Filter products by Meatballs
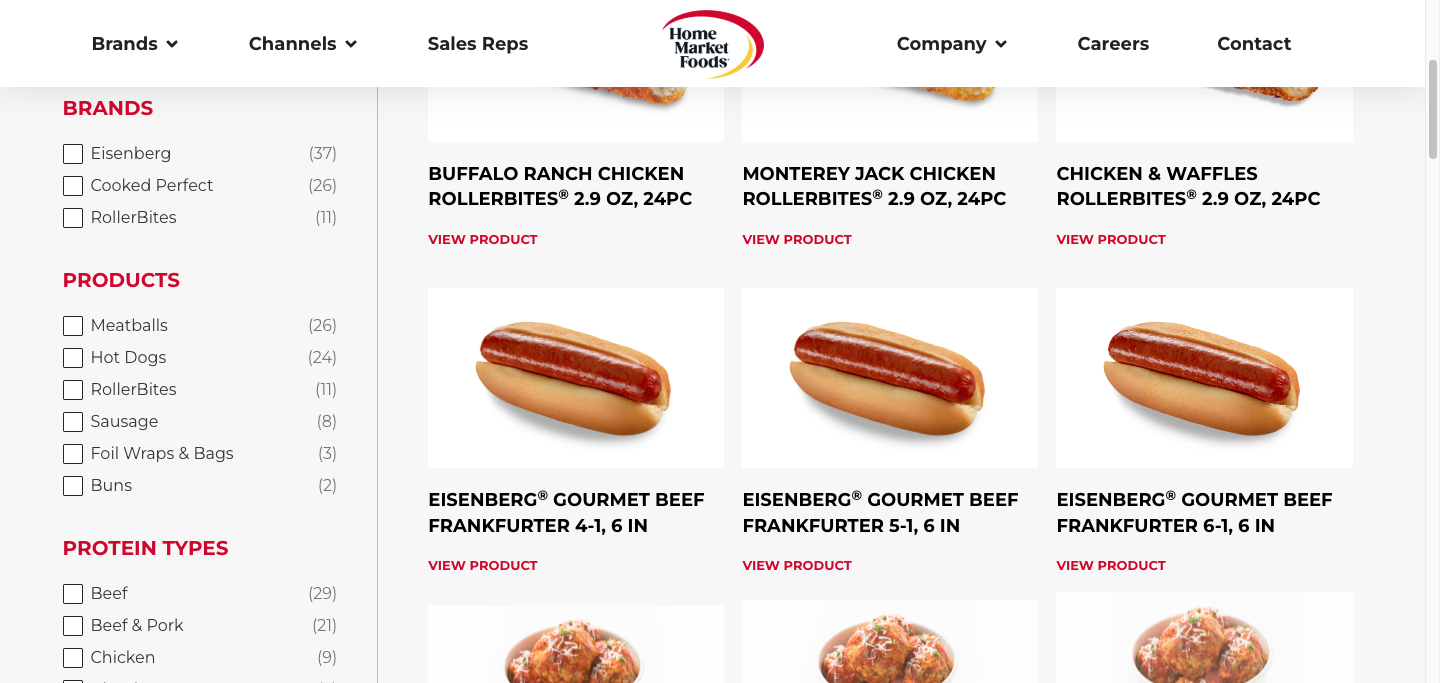 click(x=73, y=326)
